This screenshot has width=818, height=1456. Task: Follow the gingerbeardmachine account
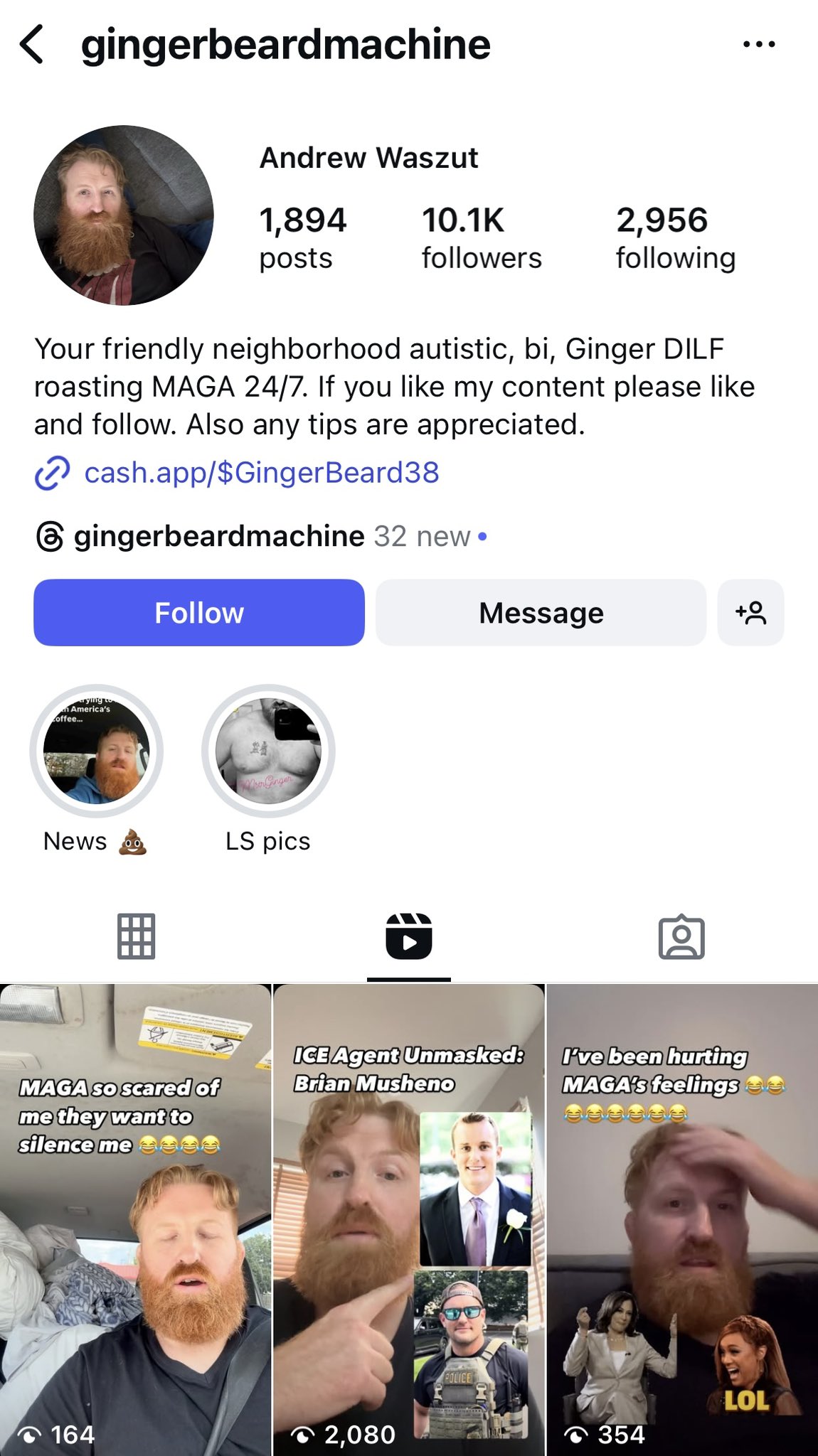(x=199, y=613)
